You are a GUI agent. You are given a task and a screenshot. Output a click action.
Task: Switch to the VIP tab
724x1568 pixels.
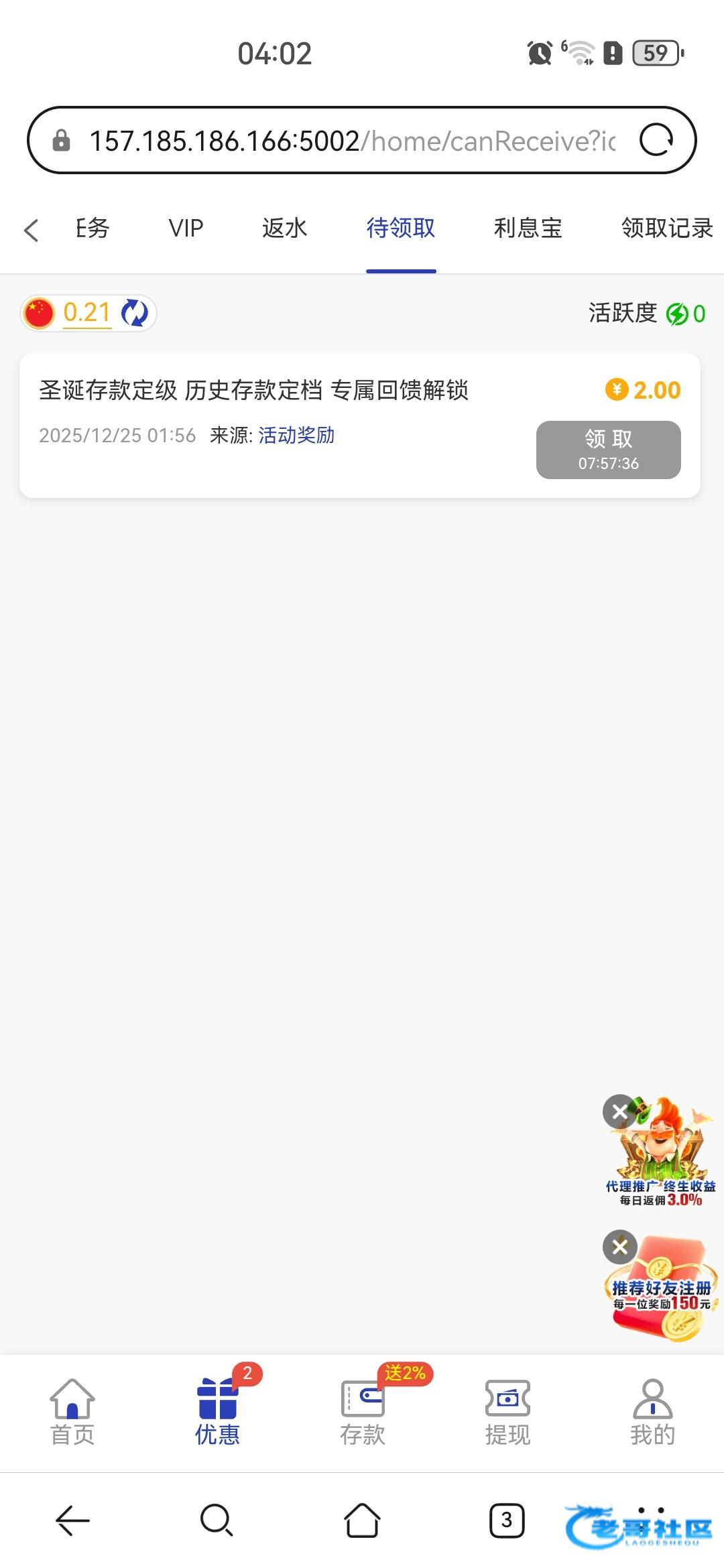(186, 228)
